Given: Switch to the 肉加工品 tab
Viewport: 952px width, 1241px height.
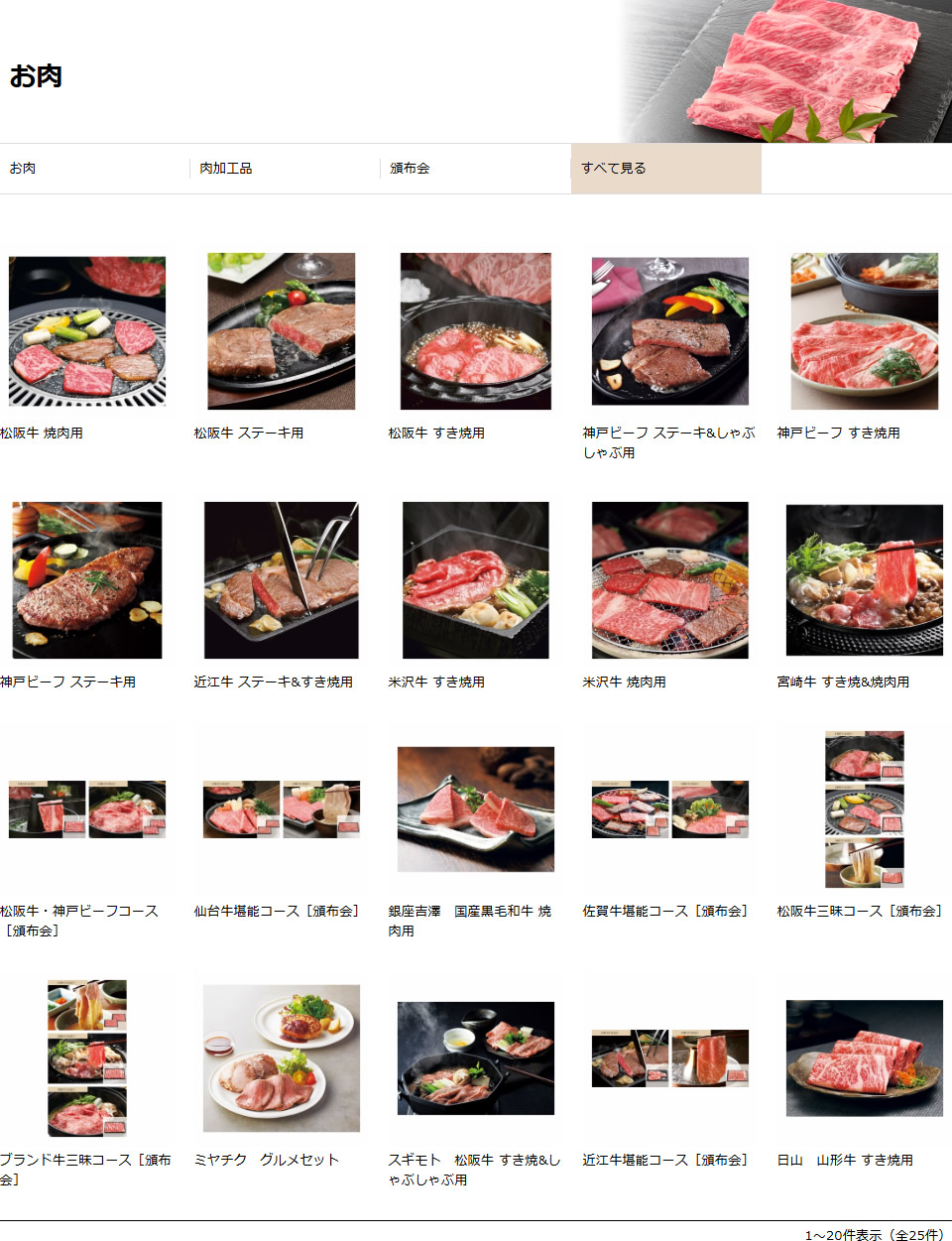Looking at the screenshot, I should coord(226,169).
